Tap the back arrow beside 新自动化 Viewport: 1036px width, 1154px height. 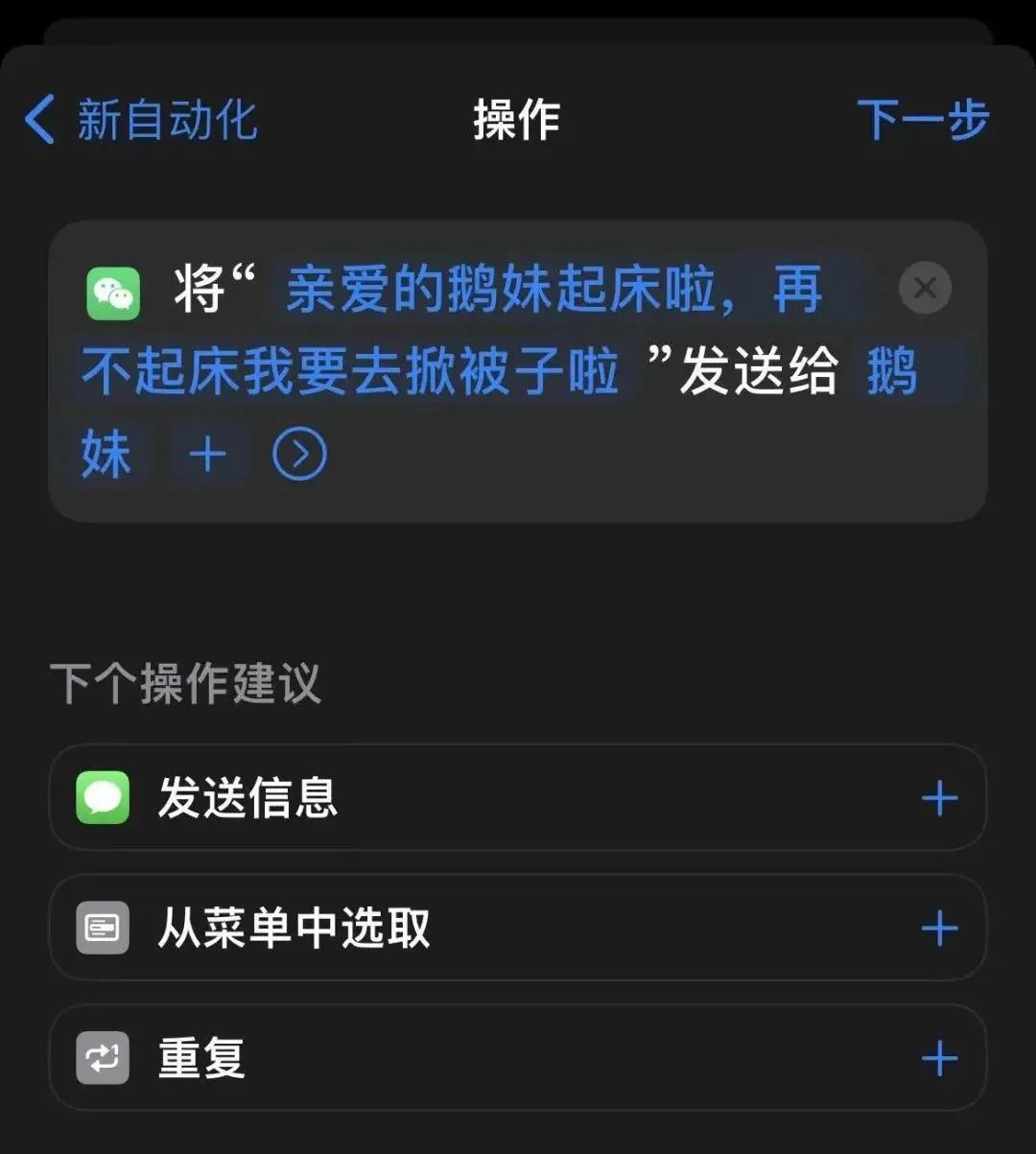pyautogui.click(x=38, y=119)
